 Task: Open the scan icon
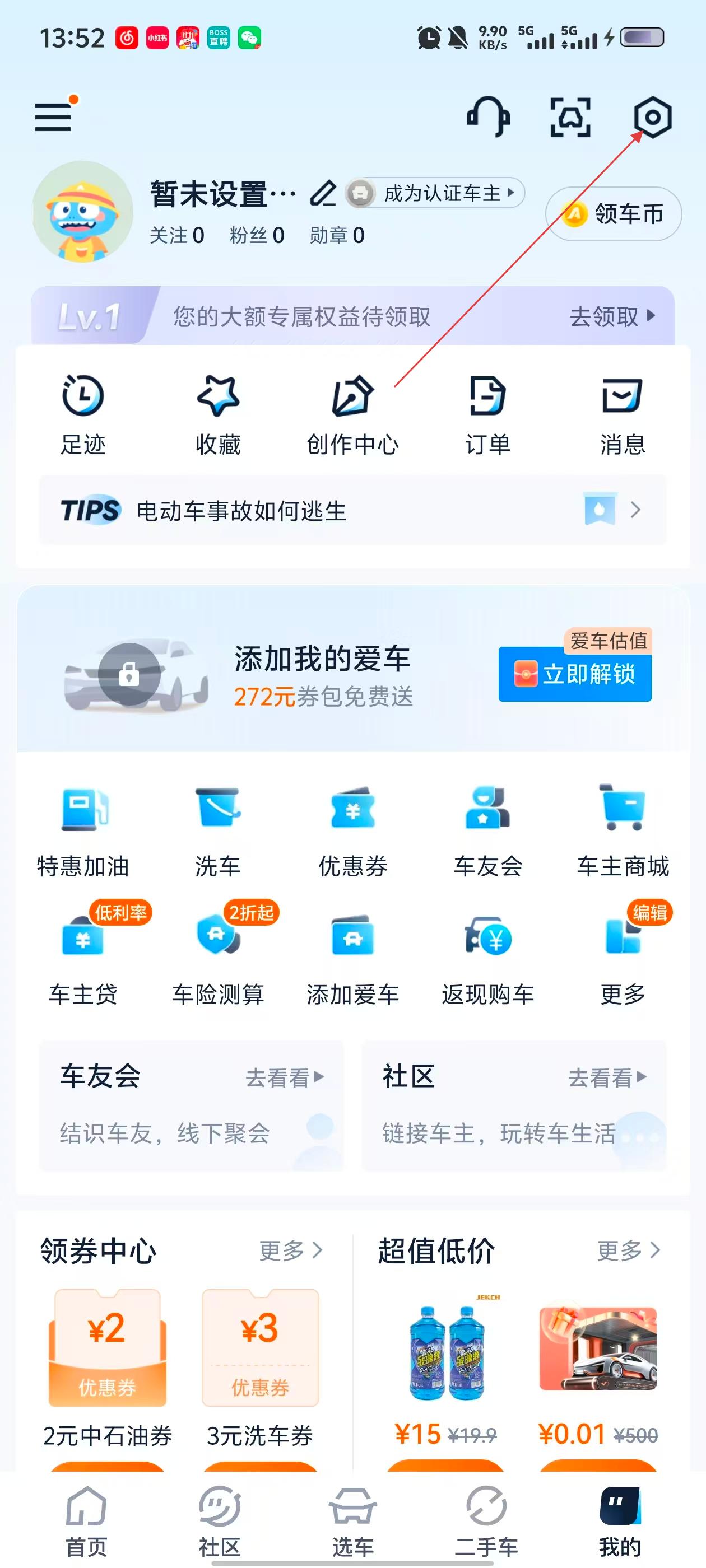click(570, 117)
